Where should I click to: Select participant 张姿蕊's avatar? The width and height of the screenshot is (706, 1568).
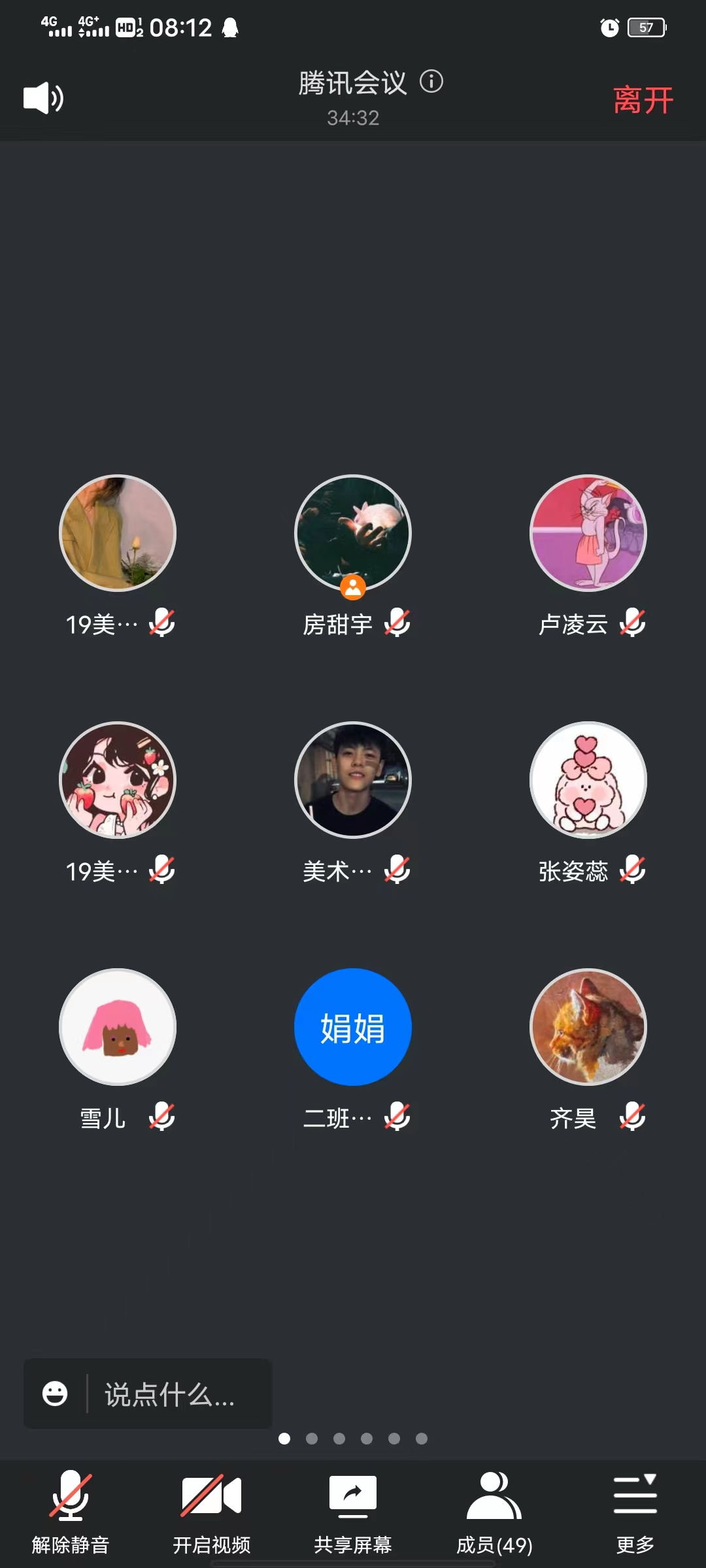(588, 780)
